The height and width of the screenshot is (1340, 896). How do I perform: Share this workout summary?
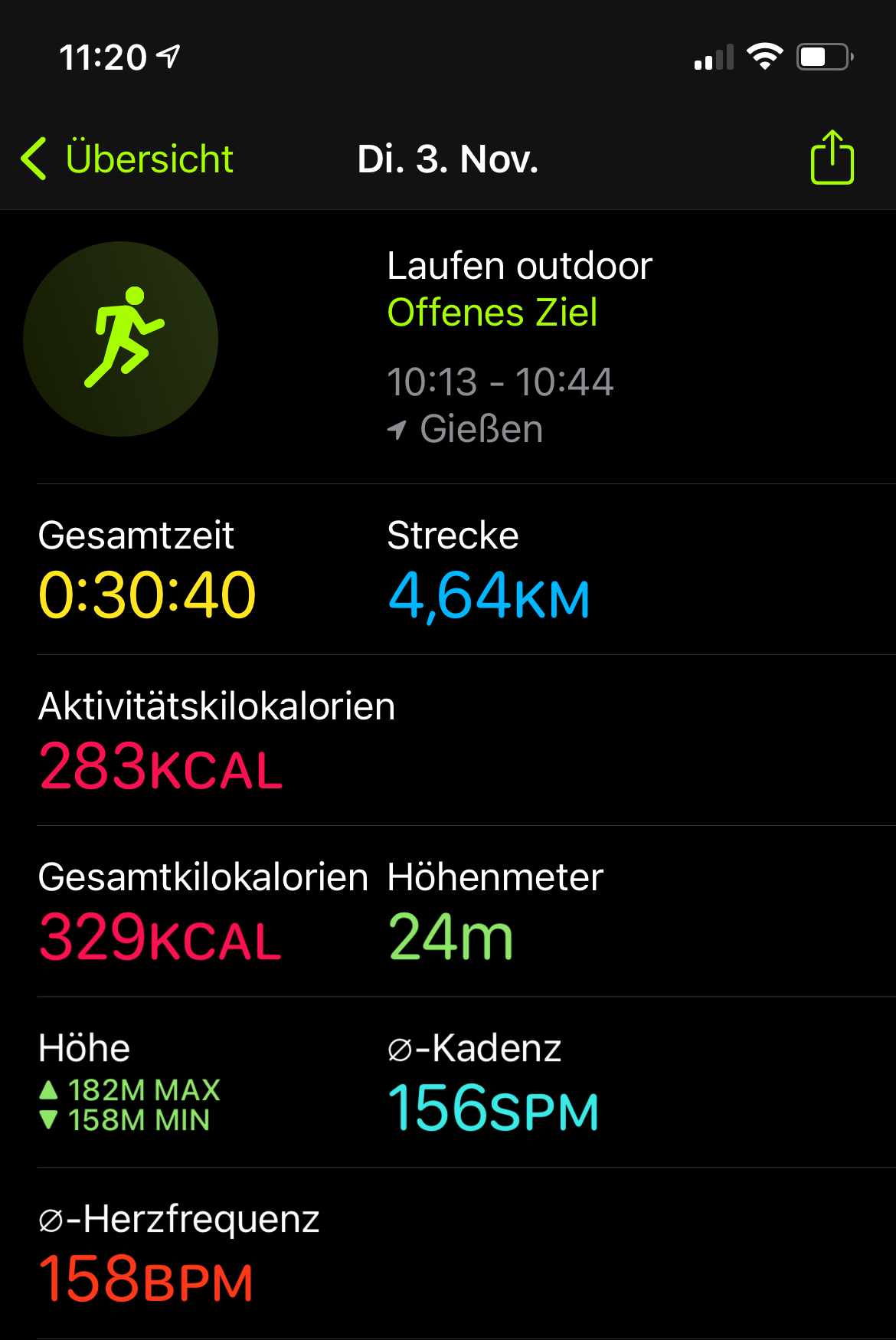(x=832, y=158)
